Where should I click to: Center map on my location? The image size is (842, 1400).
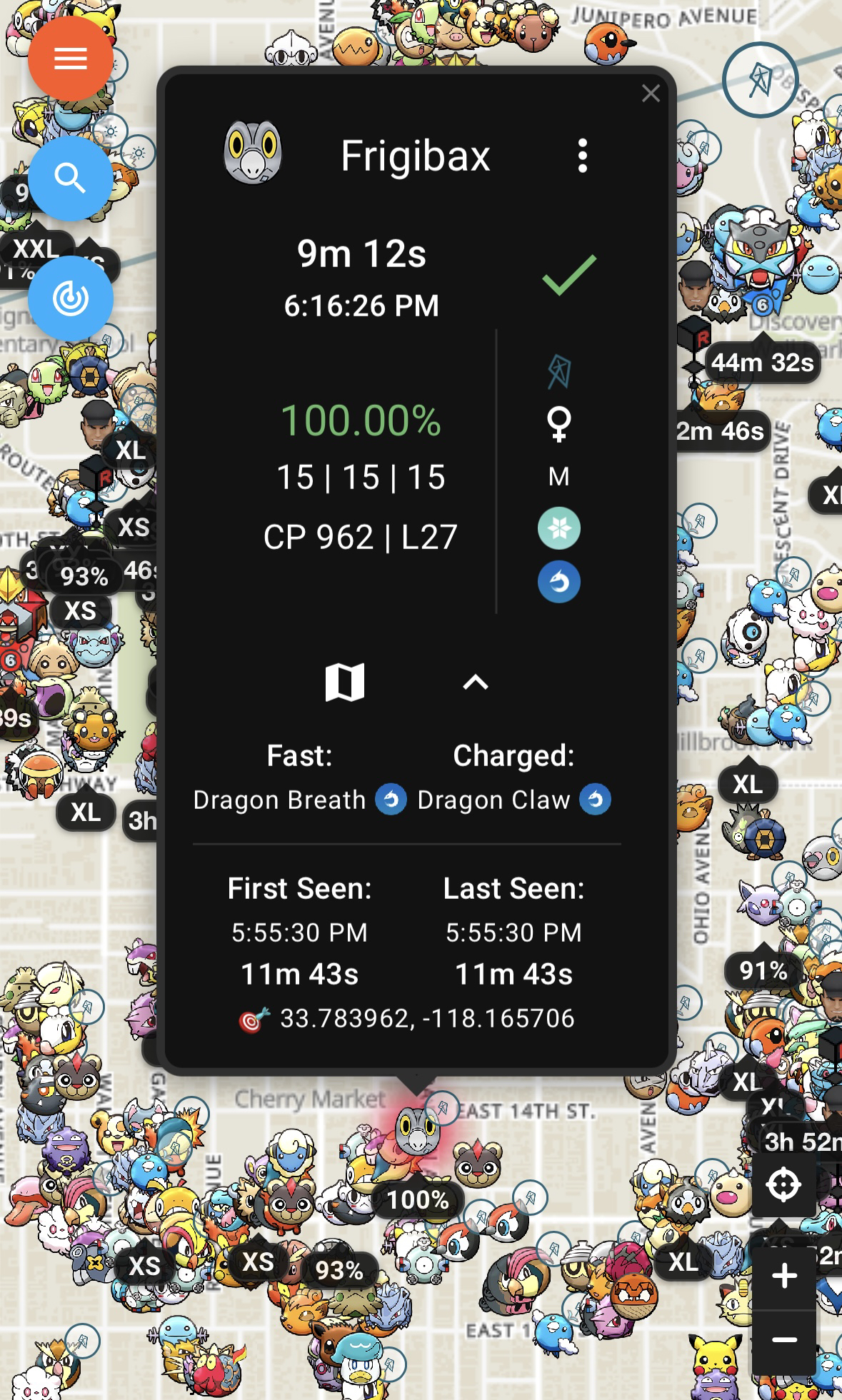coord(783,1186)
